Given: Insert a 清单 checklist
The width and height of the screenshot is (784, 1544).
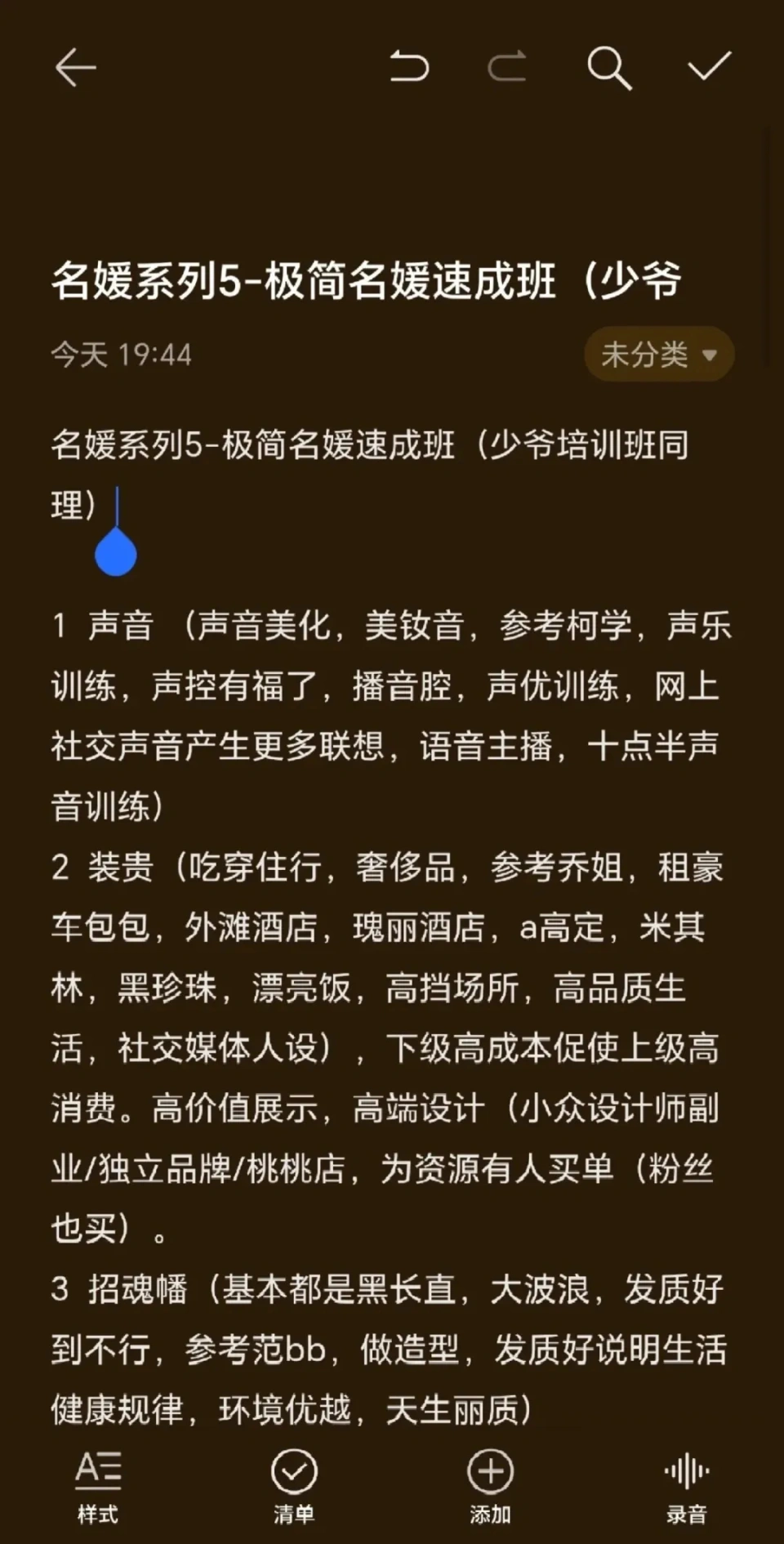Looking at the screenshot, I should (294, 1487).
